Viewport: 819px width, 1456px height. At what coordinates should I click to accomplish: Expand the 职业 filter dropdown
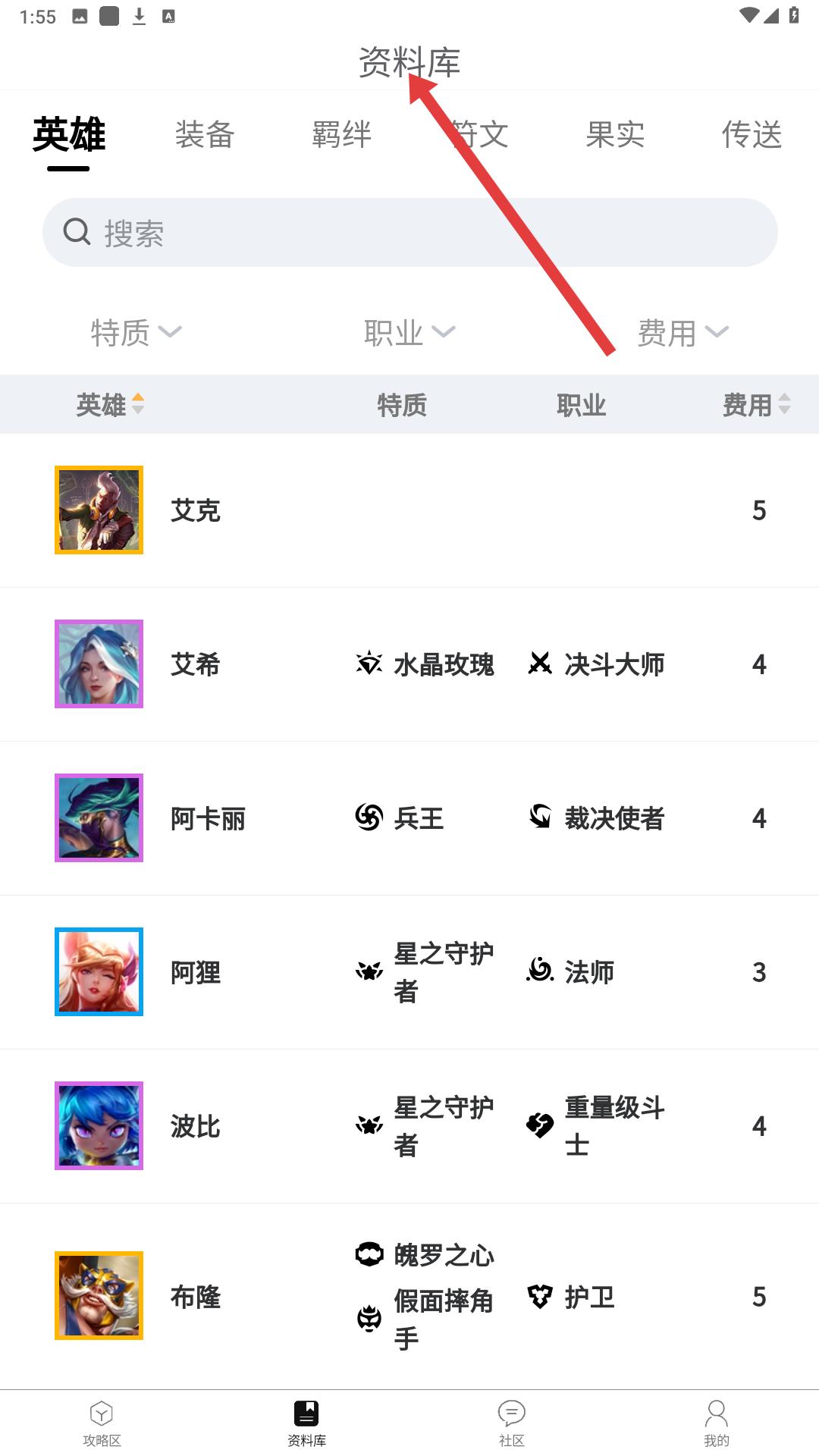point(409,332)
